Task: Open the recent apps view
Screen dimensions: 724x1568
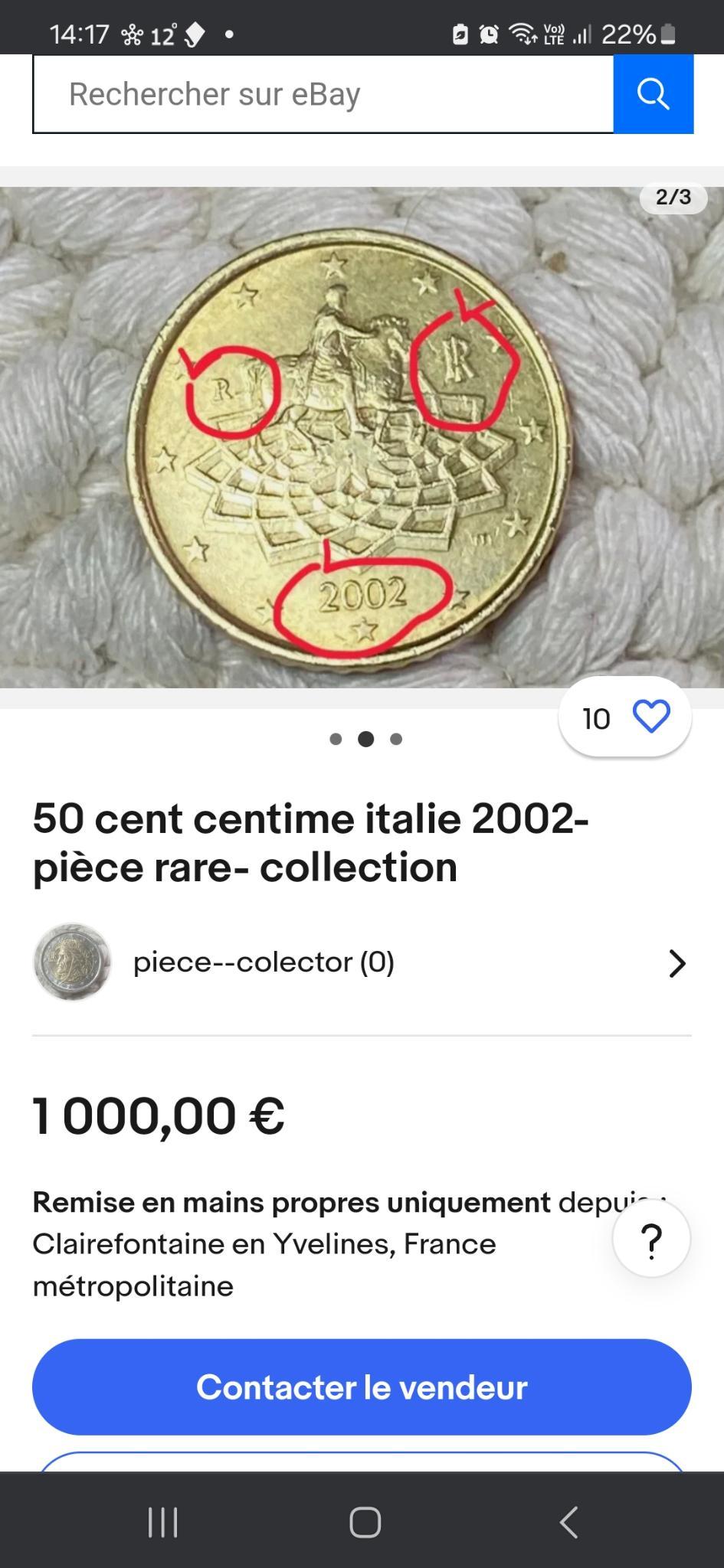Action: [x=162, y=1522]
